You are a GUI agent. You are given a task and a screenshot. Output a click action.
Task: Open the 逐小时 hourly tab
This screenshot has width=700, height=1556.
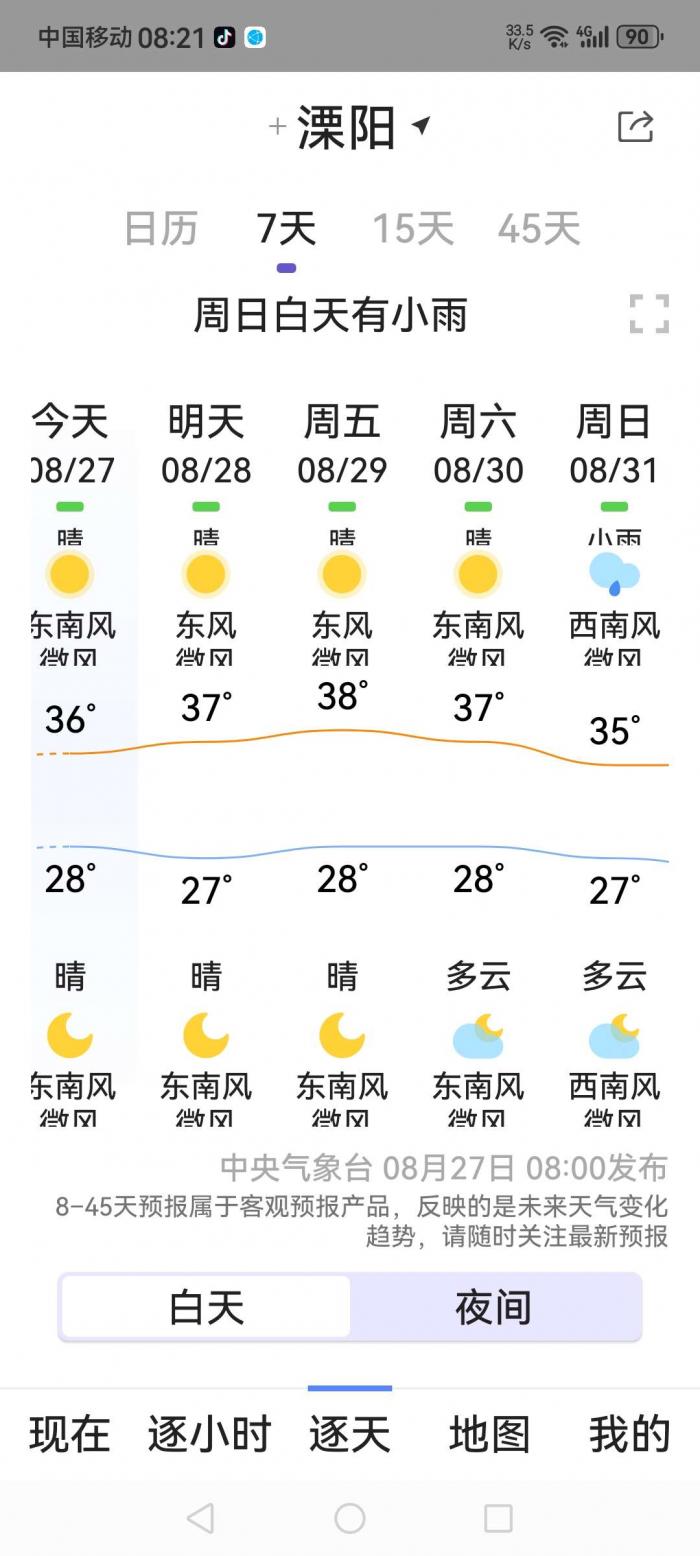209,1434
